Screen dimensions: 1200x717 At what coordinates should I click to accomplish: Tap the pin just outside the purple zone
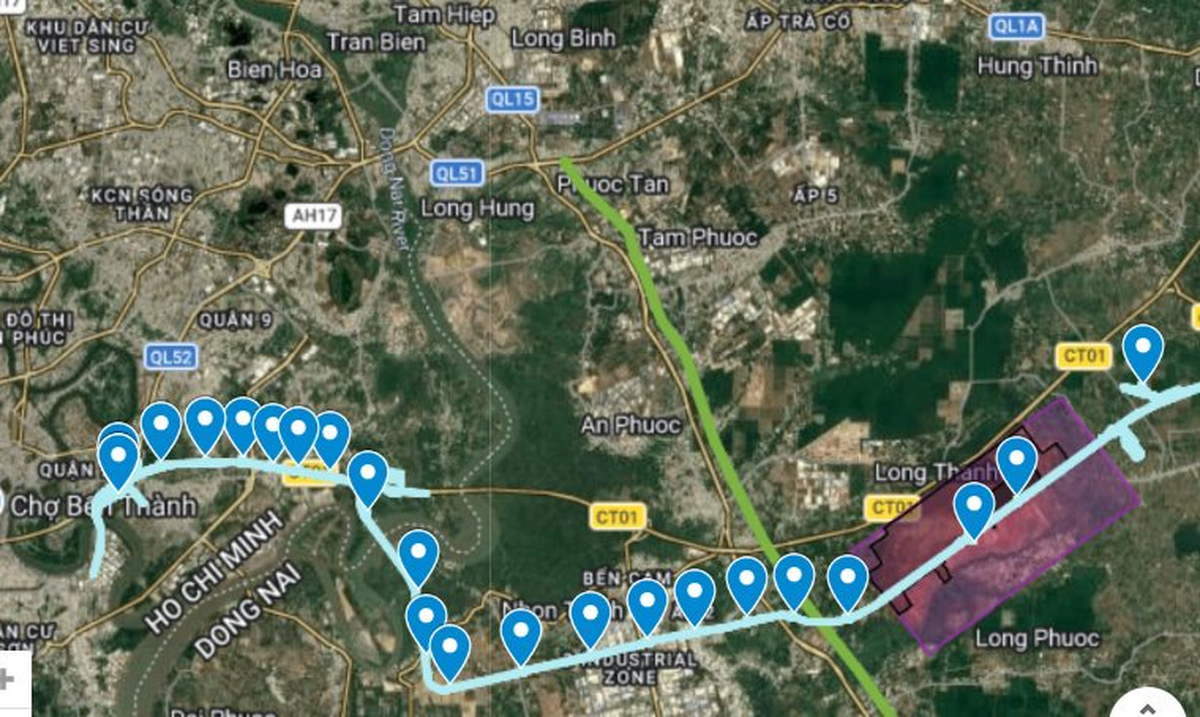(848, 579)
